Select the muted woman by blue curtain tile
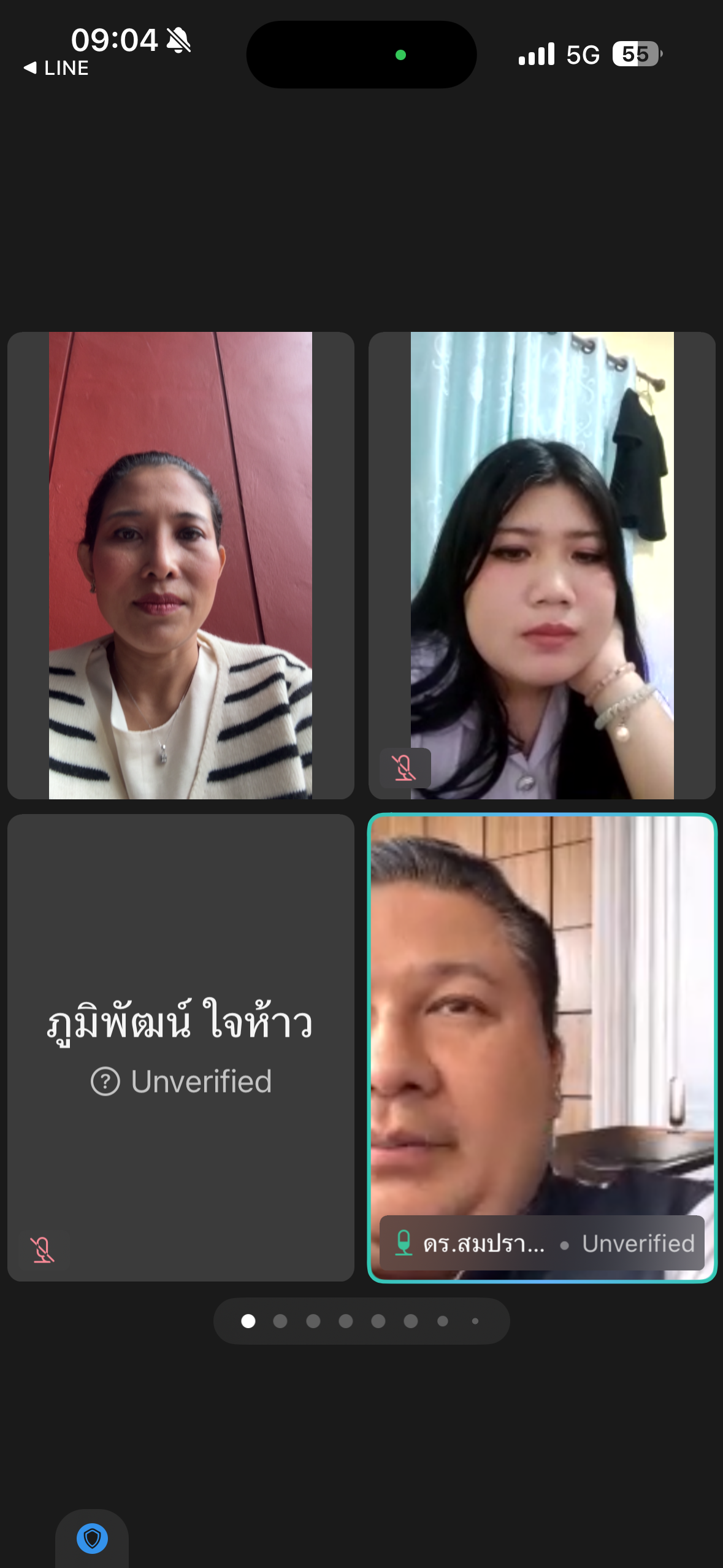Viewport: 723px width, 1568px height. pos(541,565)
